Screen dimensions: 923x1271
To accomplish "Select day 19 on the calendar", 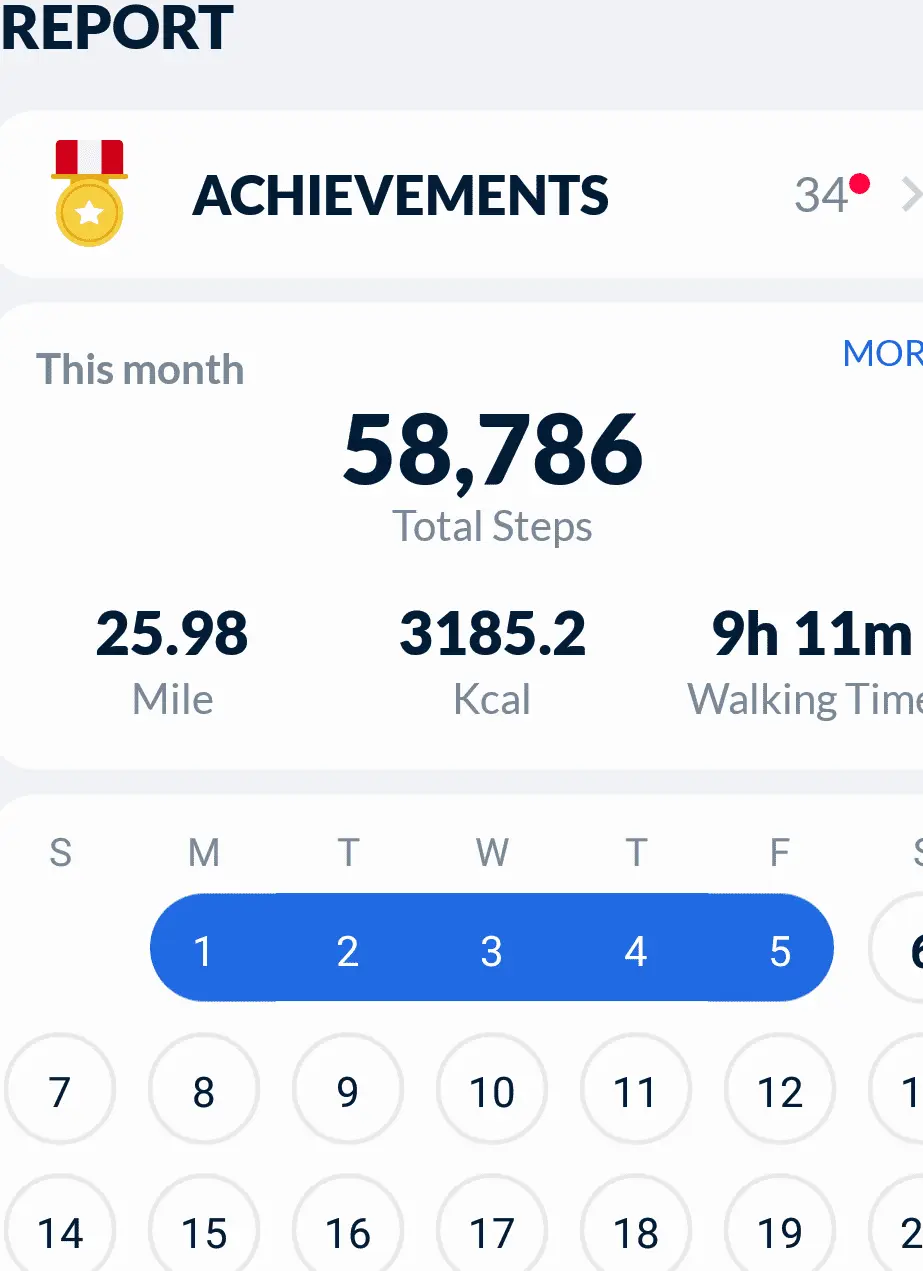I will tap(780, 1233).
